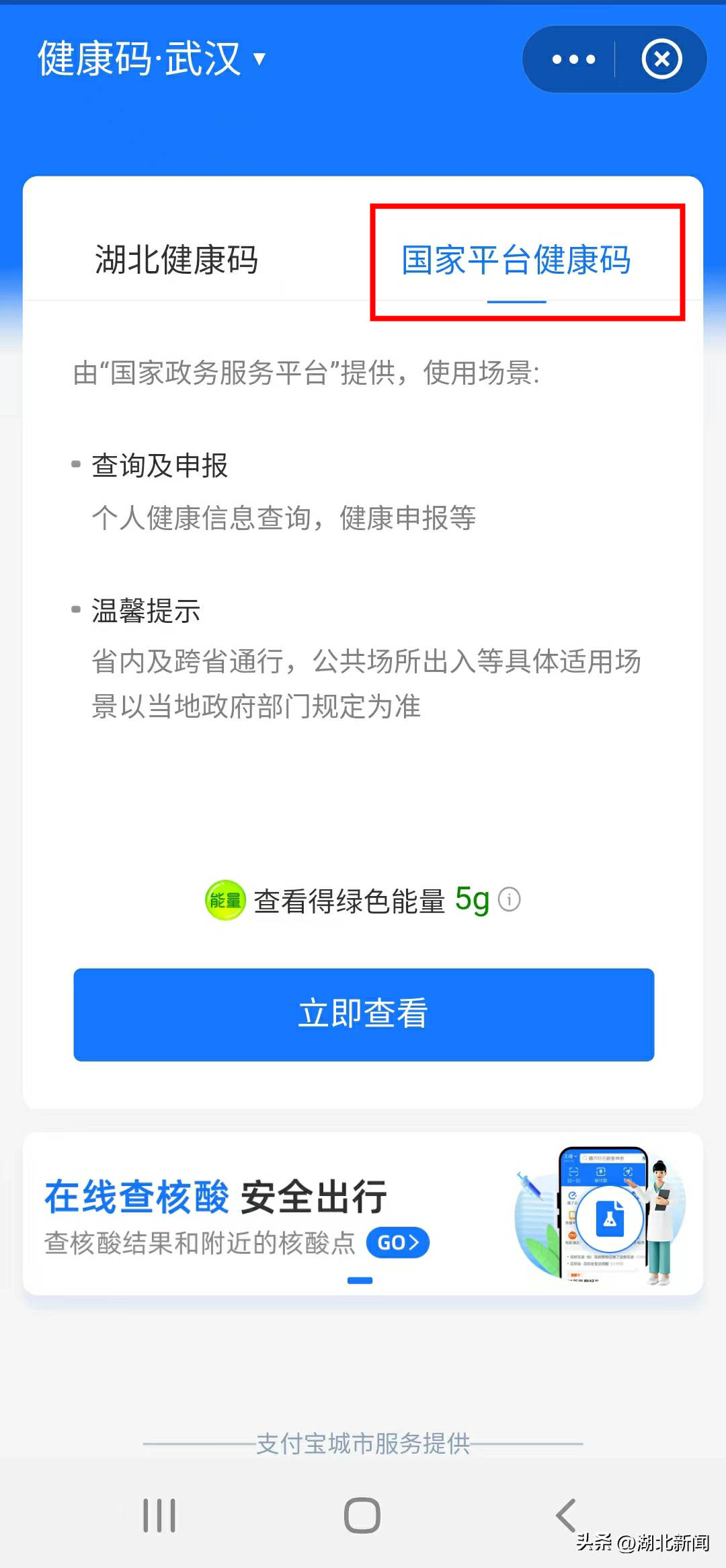
Task: Tap the 立即查看 button
Action: (363, 1014)
